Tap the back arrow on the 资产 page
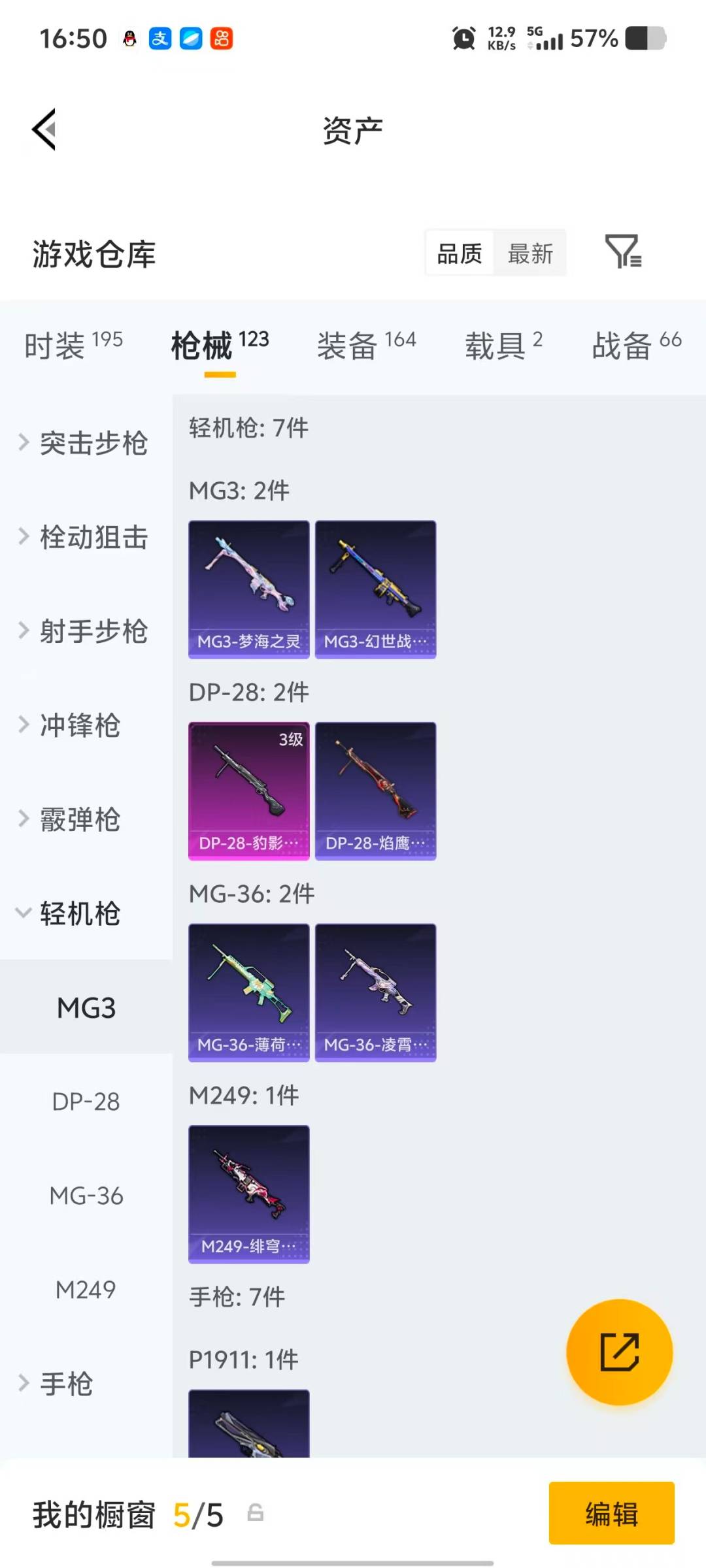Image resolution: width=706 pixels, height=1568 pixels. tap(44, 129)
